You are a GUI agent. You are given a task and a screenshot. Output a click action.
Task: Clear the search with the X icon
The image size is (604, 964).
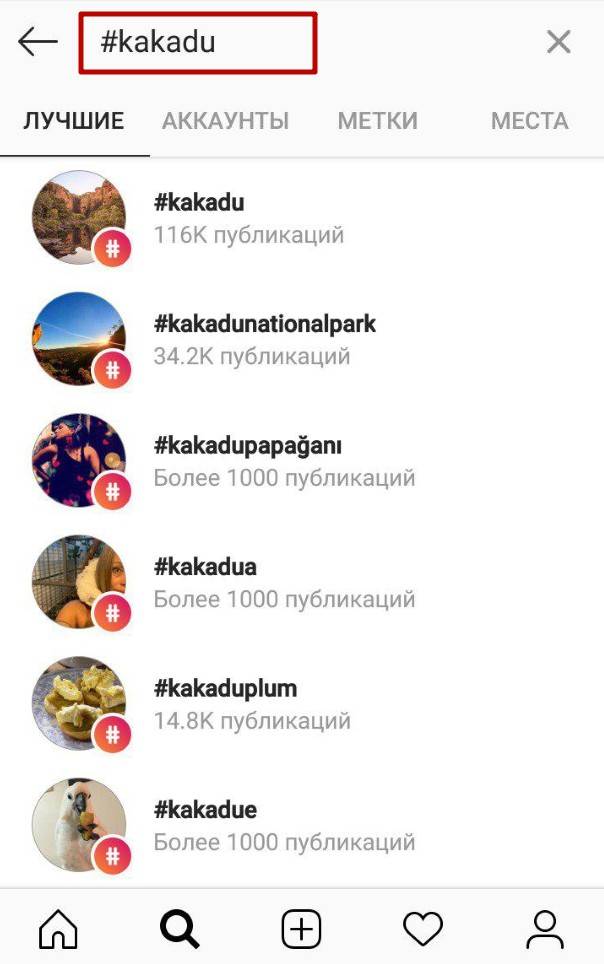558,42
